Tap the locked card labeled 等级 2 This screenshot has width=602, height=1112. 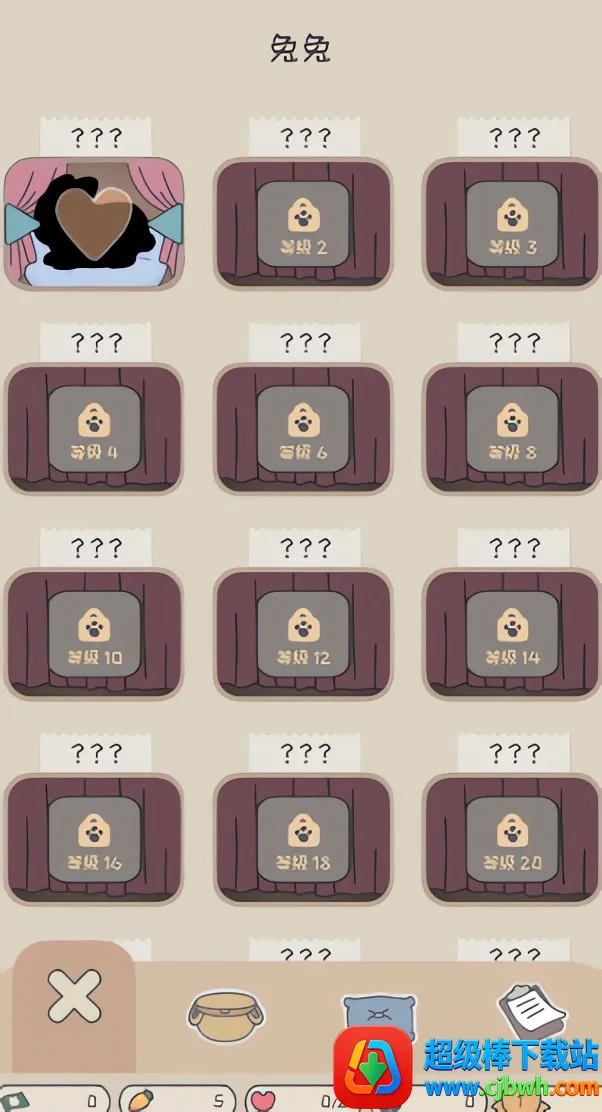(x=303, y=223)
